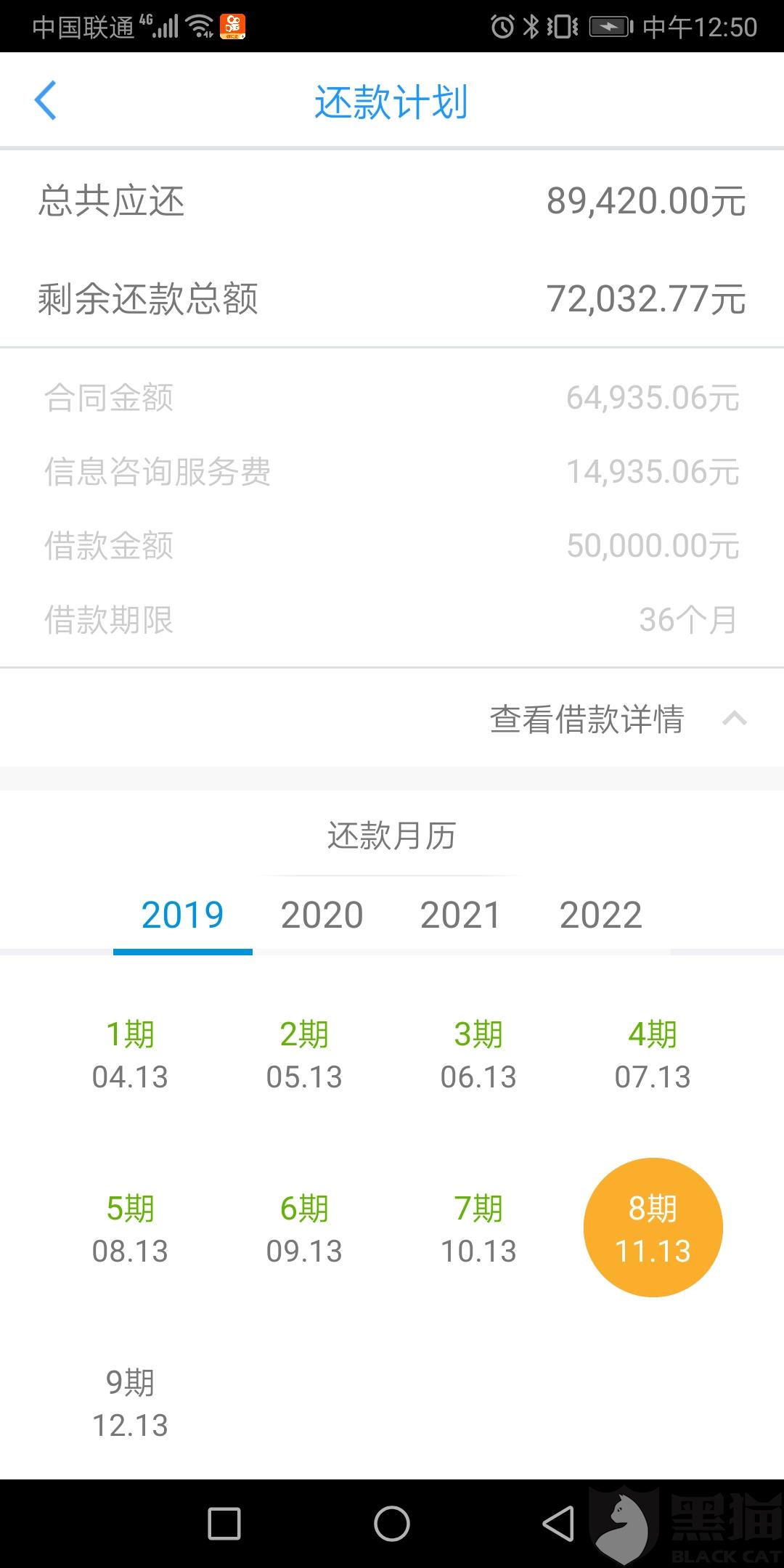This screenshot has width=784, height=1568.
Task: Open 4期 repayment dated 07.13
Action: pos(653,1055)
